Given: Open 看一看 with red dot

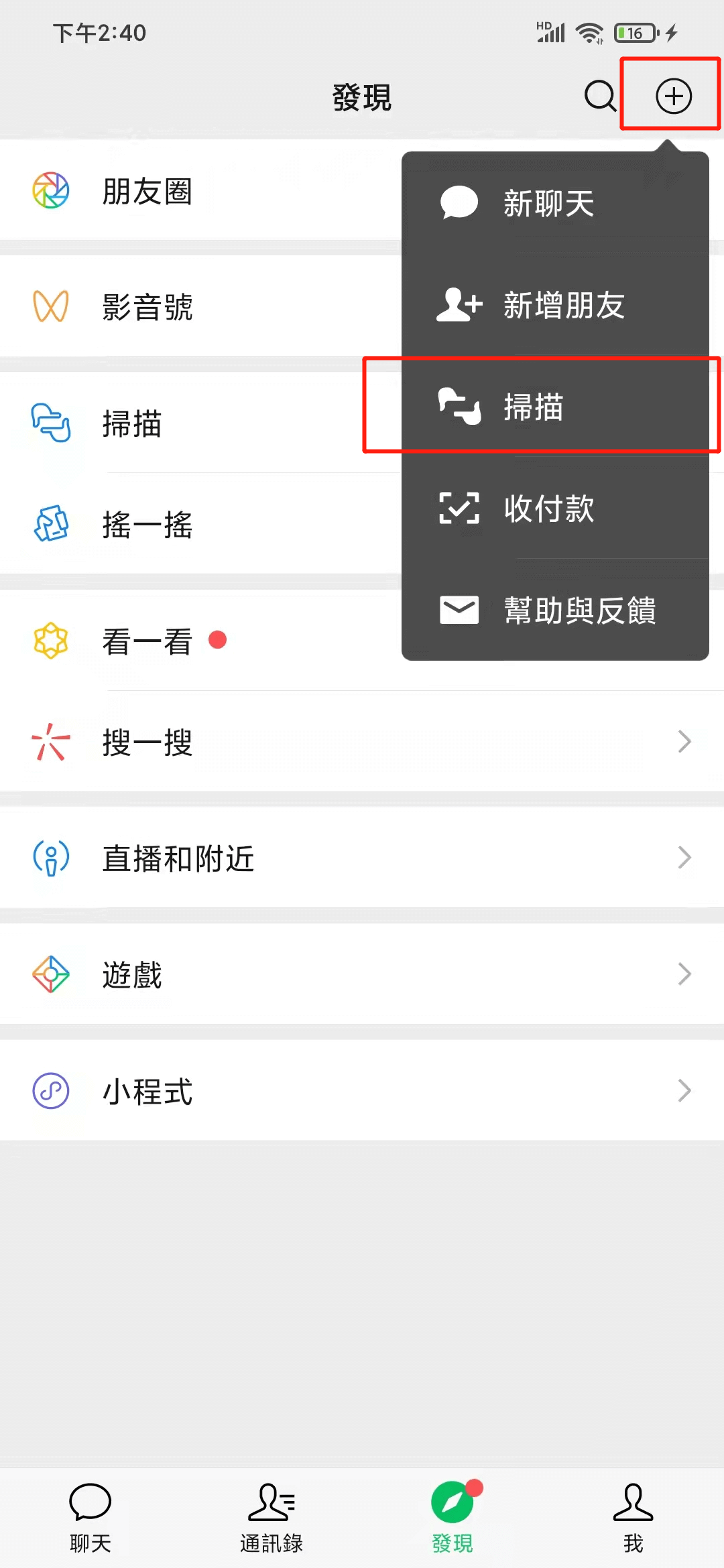Looking at the screenshot, I should [201, 640].
